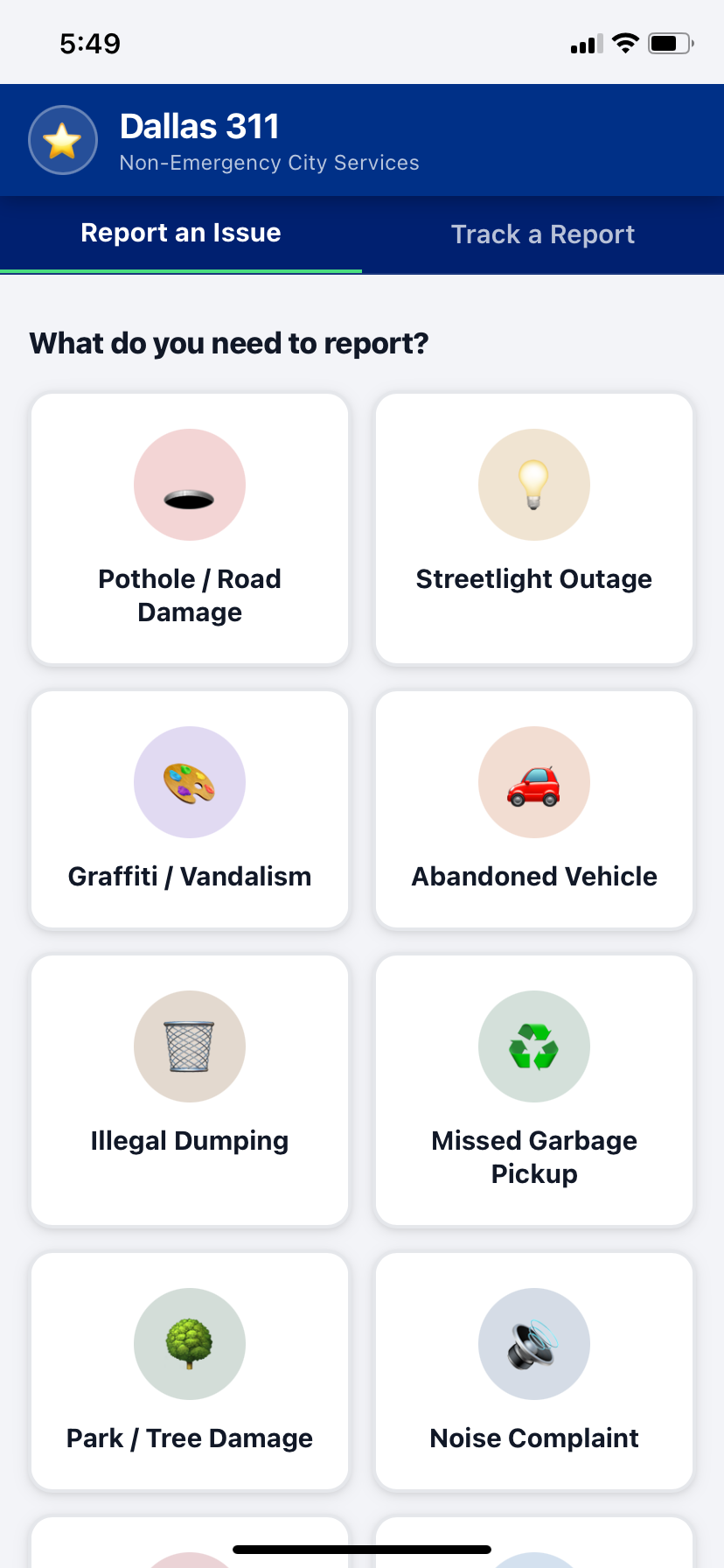Open the Park / Tree Damage category
This screenshot has height=1568, width=724.
(189, 1371)
